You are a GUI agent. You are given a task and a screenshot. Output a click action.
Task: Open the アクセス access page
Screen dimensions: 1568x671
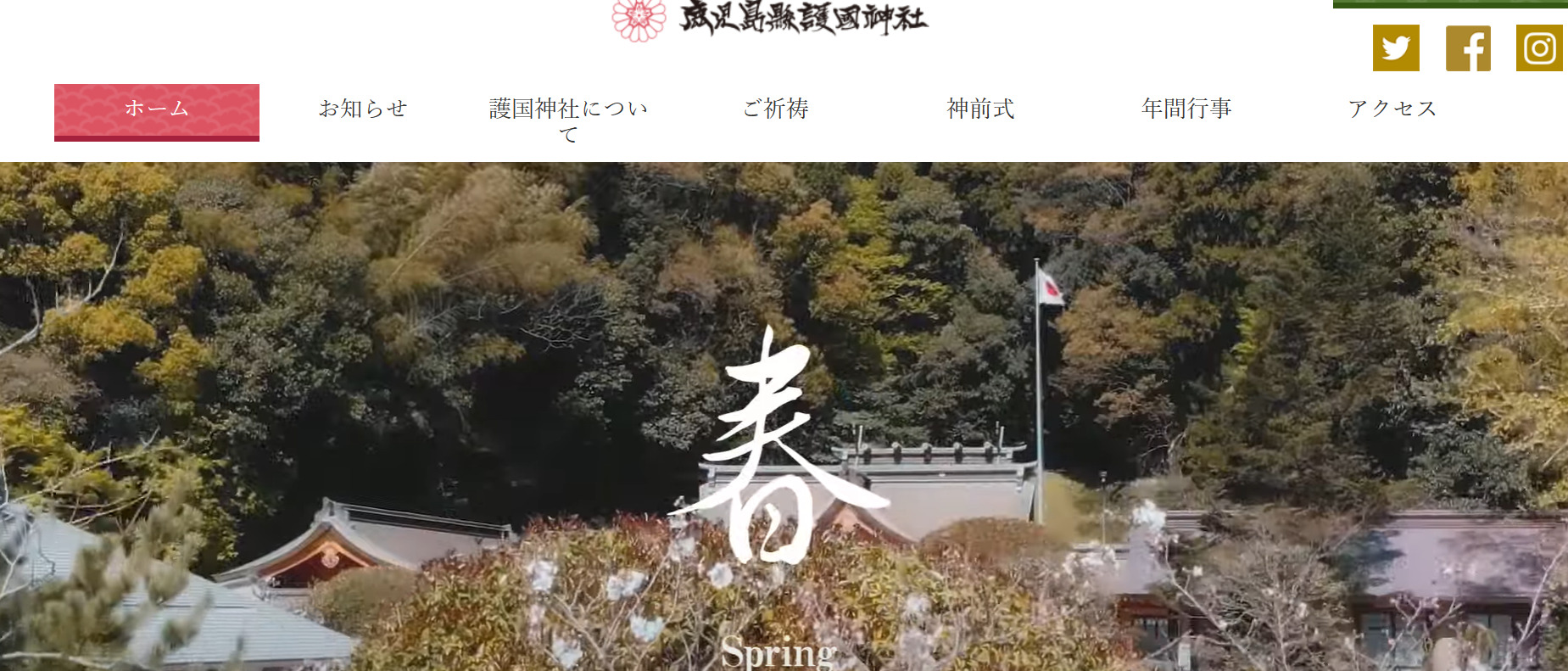coord(1392,109)
